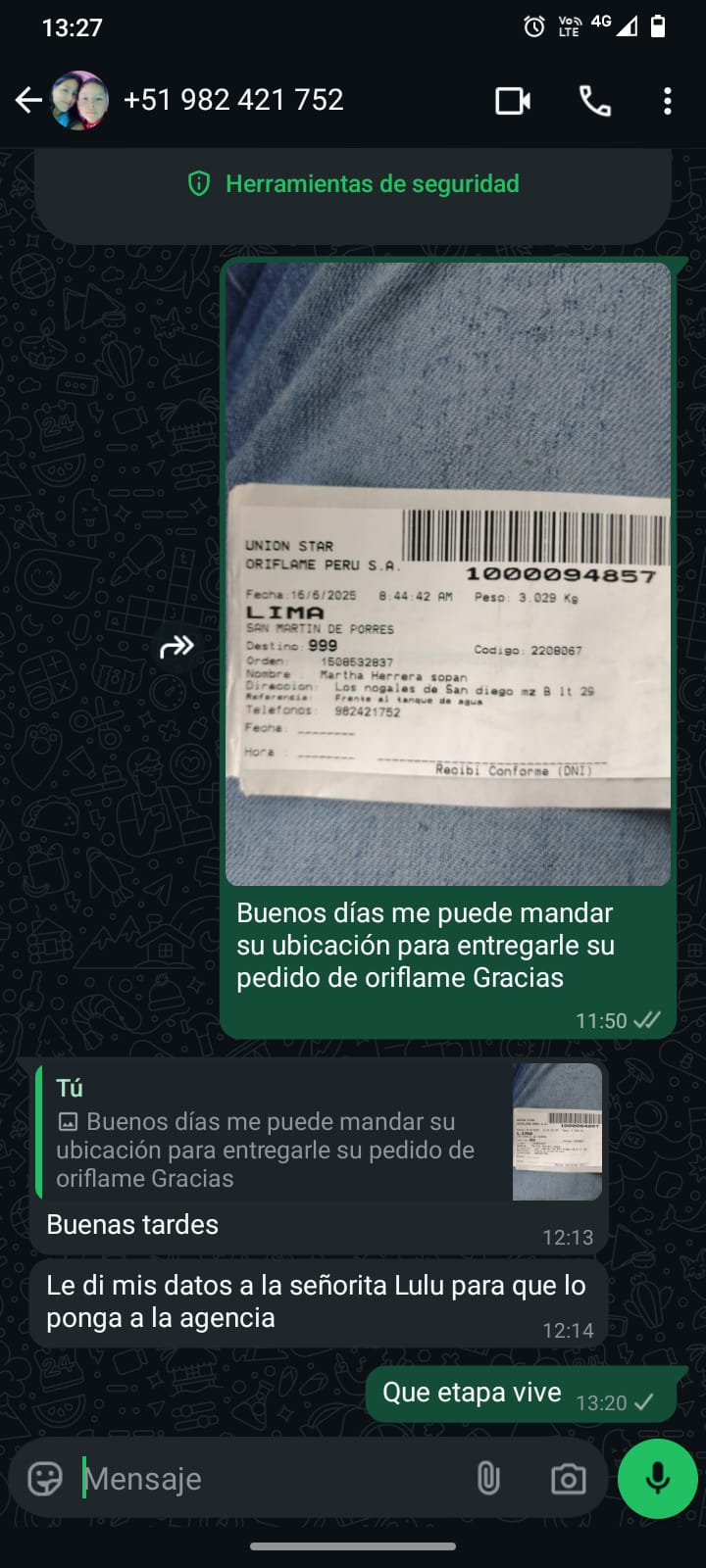Go back to the chat list
The width and height of the screenshot is (706, 1568).
coord(28,100)
